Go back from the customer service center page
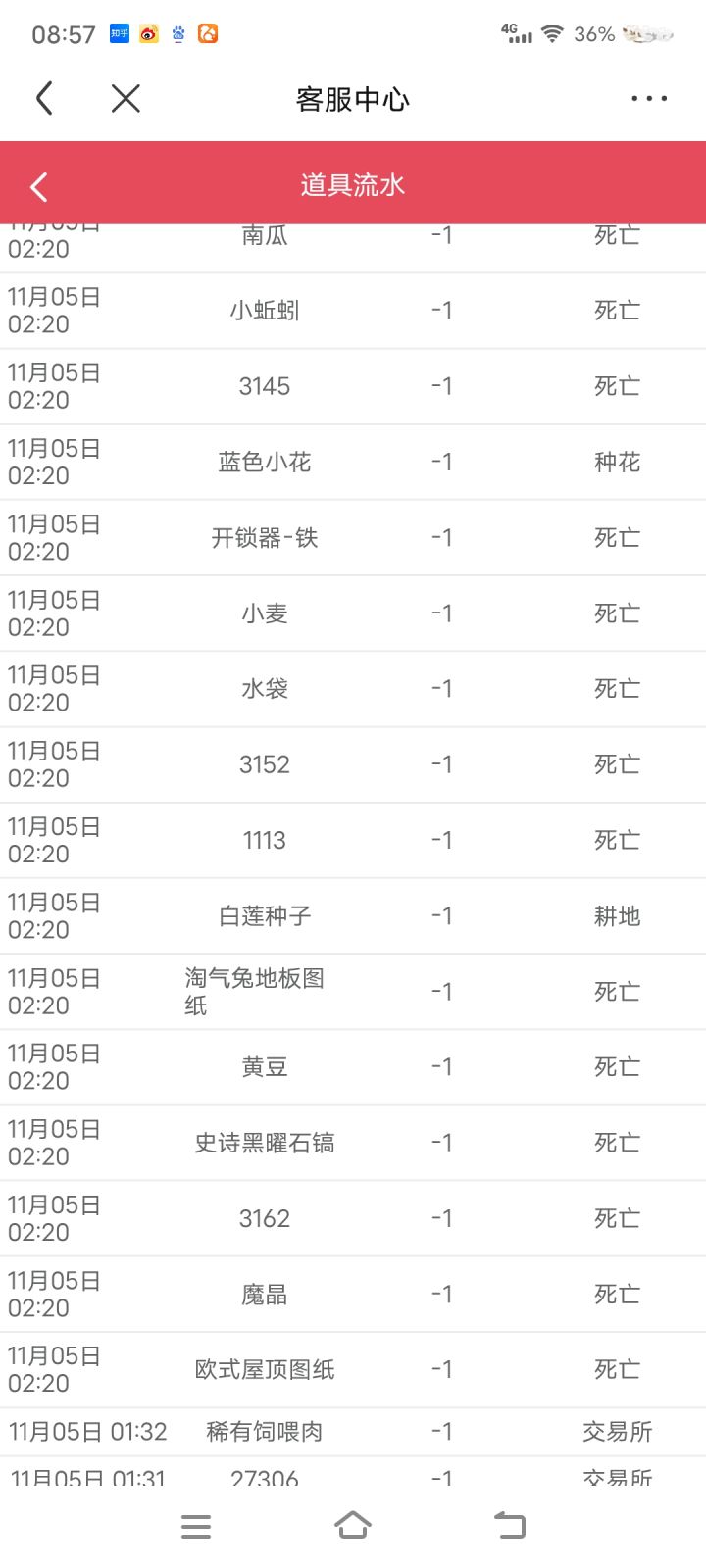The height and width of the screenshot is (1568, 706). (x=44, y=98)
